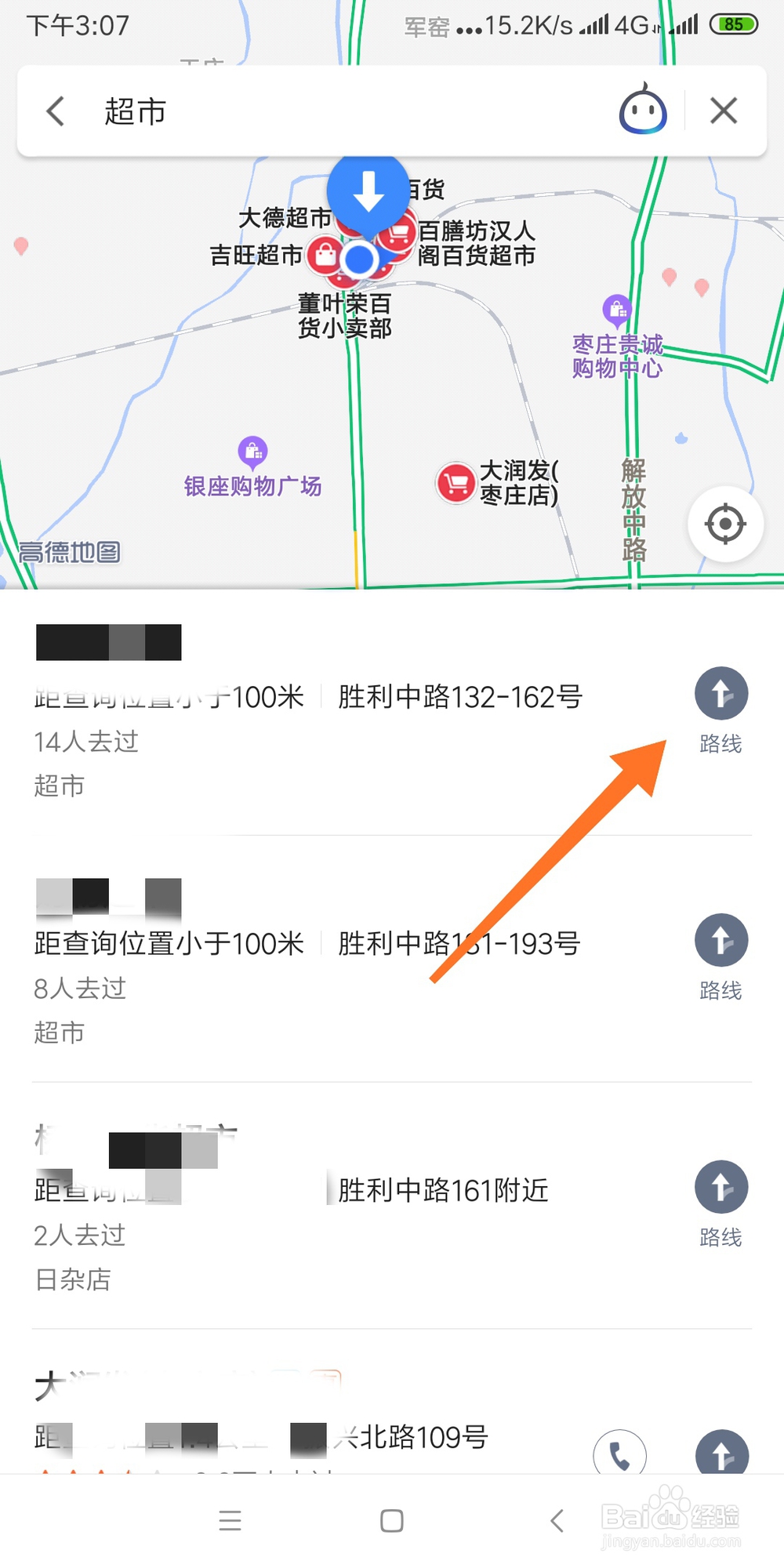Screen dimensions: 784x1568
Task: Tap the 超市 search input field
Action: click(x=235, y=111)
